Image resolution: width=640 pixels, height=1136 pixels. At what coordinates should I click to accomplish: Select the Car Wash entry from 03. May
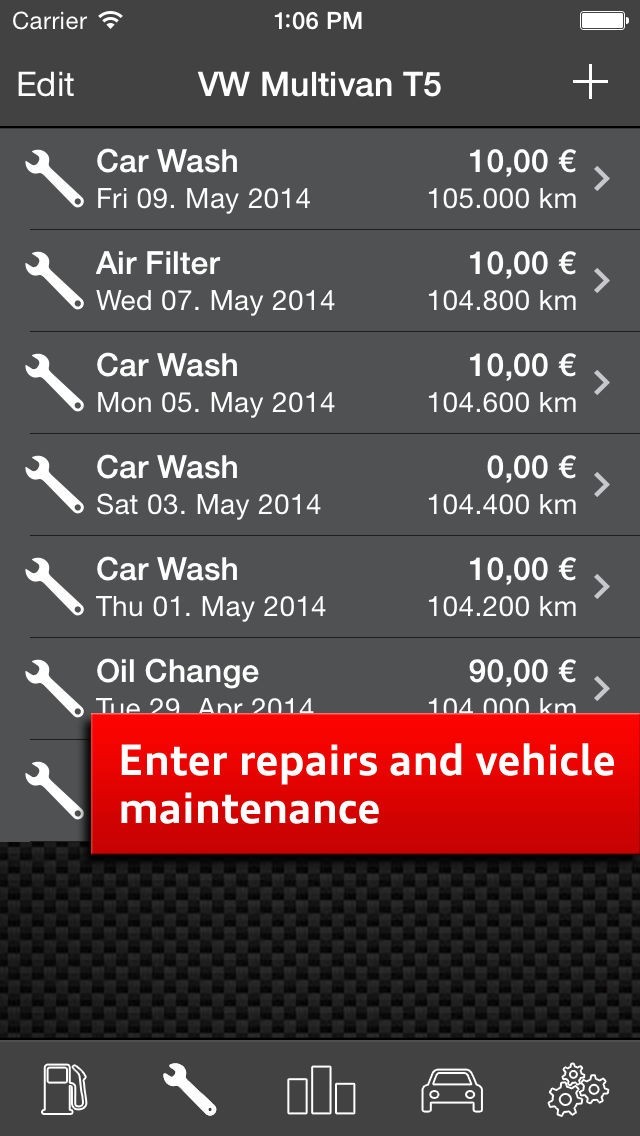(320, 485)
